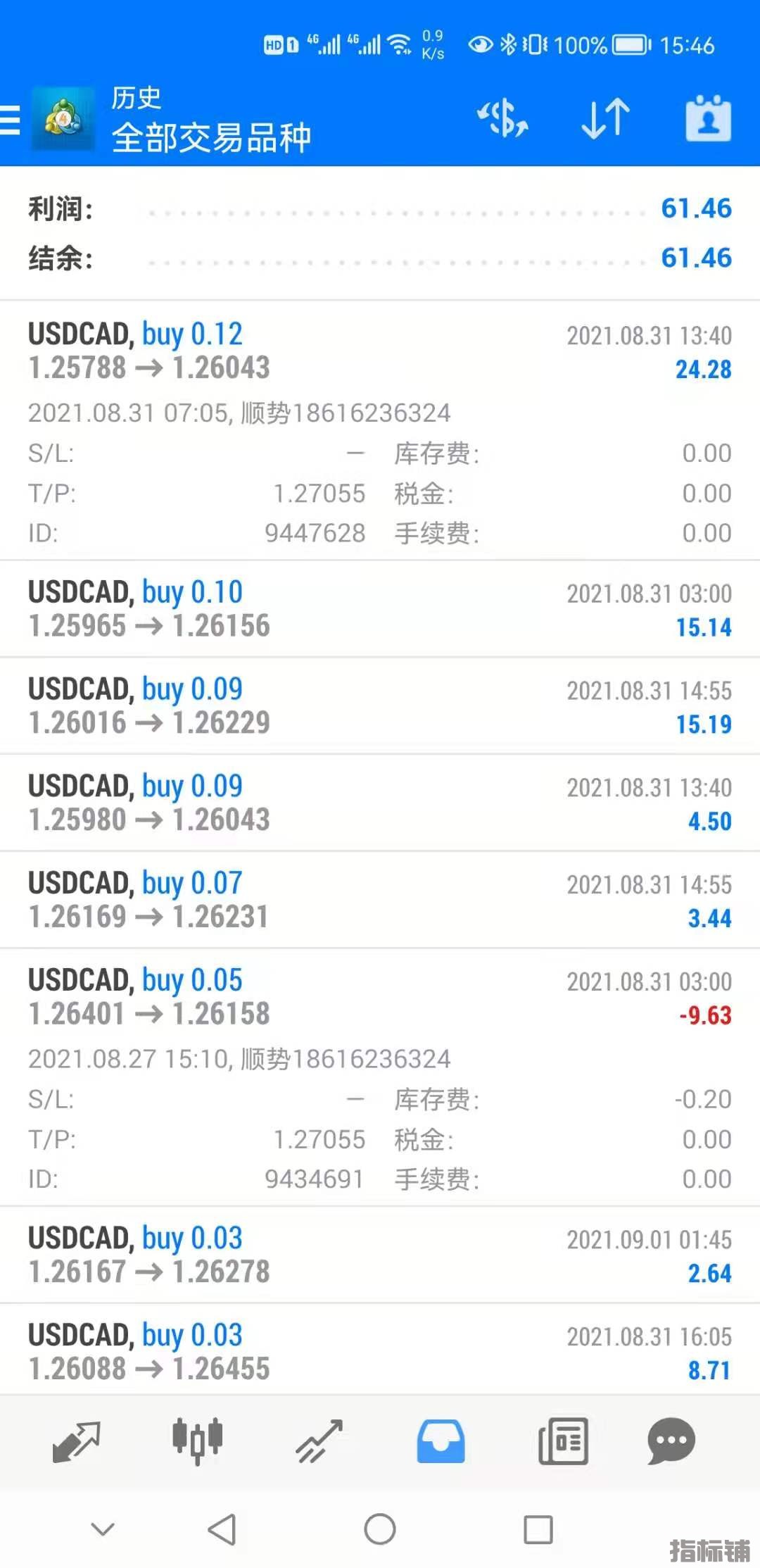
Task: Expand the USDCAD trade with 8.71 profit
Action: click(x=380, y=1353)
